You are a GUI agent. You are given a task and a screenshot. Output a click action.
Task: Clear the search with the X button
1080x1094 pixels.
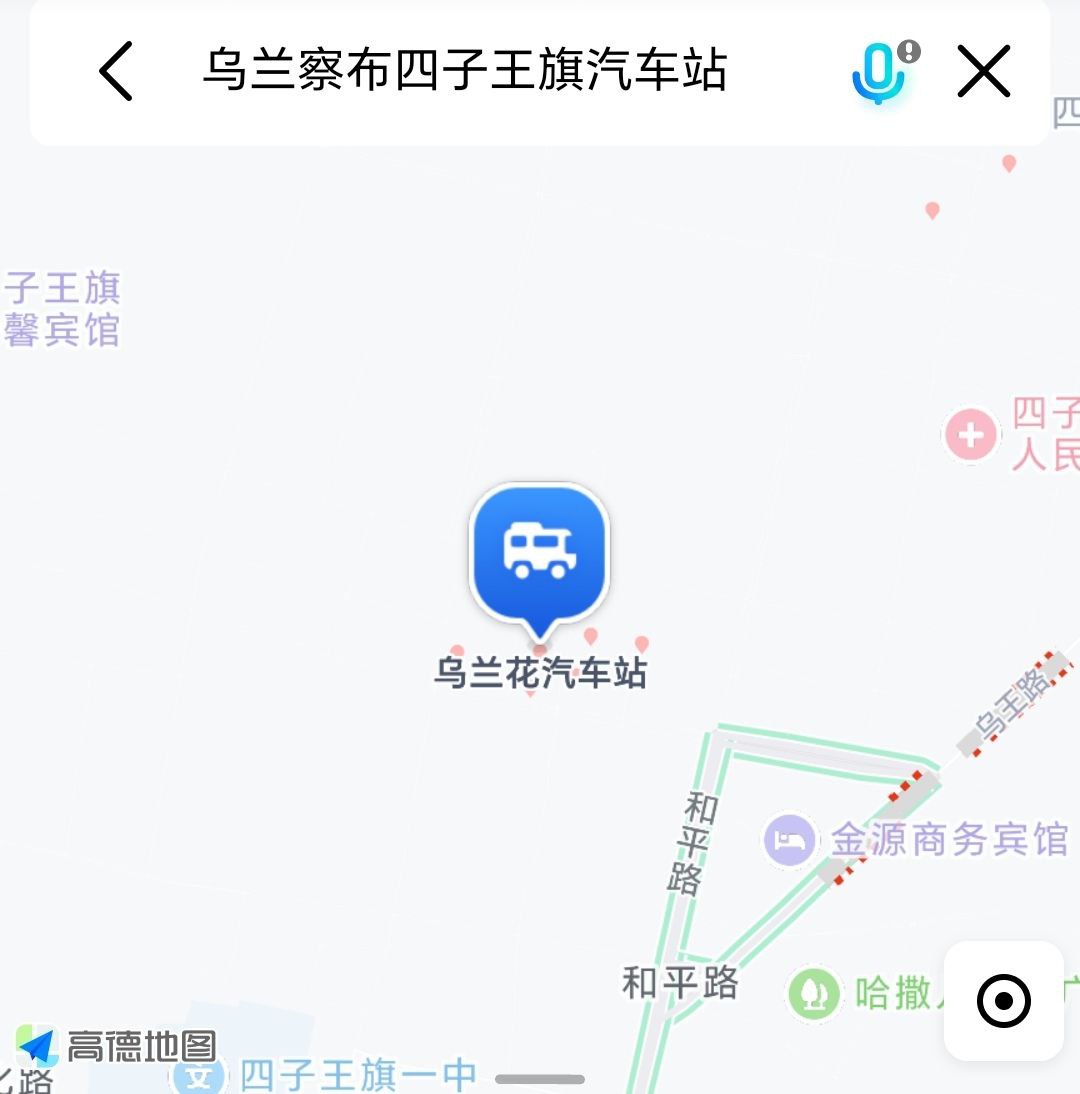tap(983, 71)
